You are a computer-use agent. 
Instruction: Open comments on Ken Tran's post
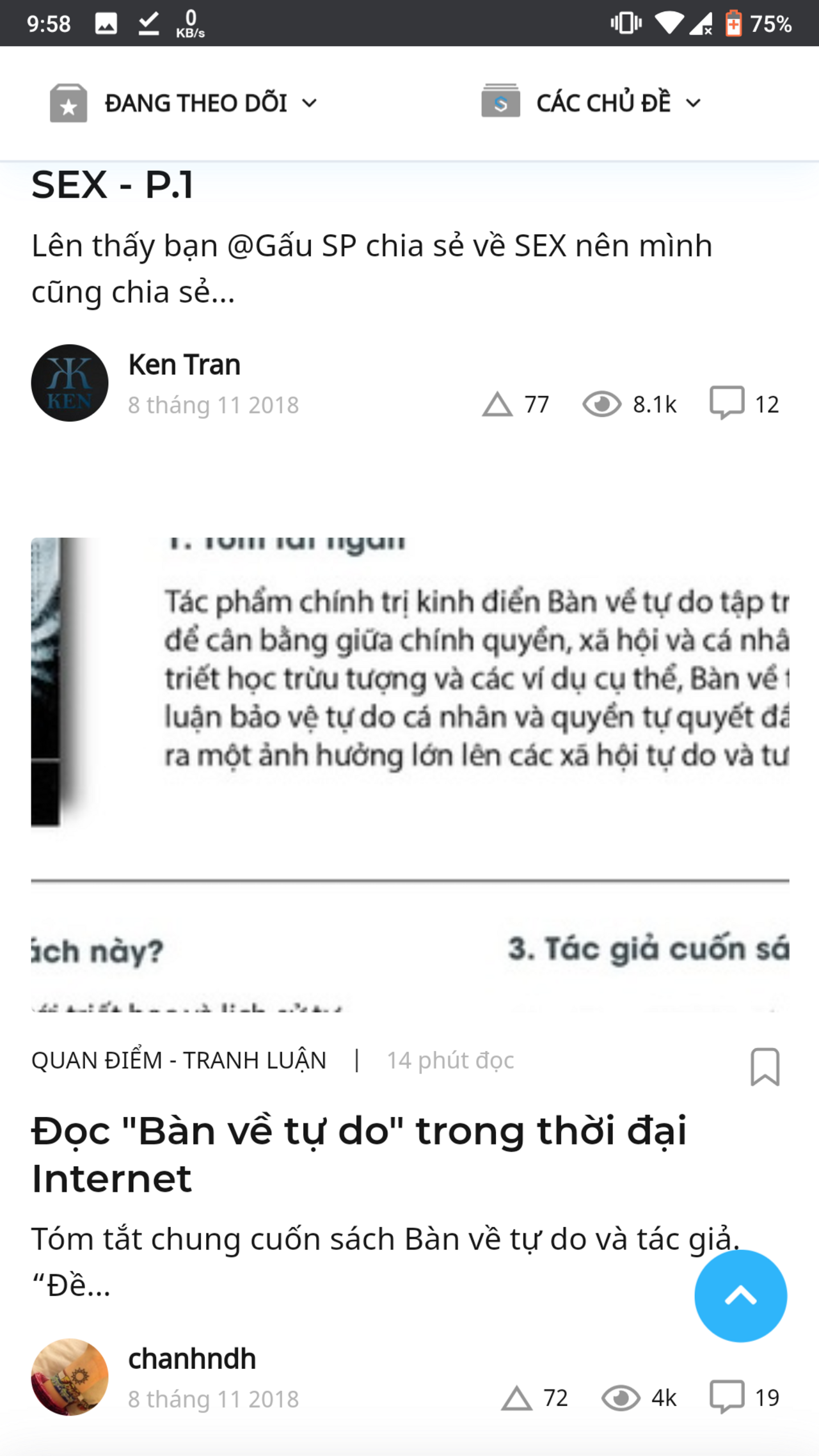tap(727, 403)
